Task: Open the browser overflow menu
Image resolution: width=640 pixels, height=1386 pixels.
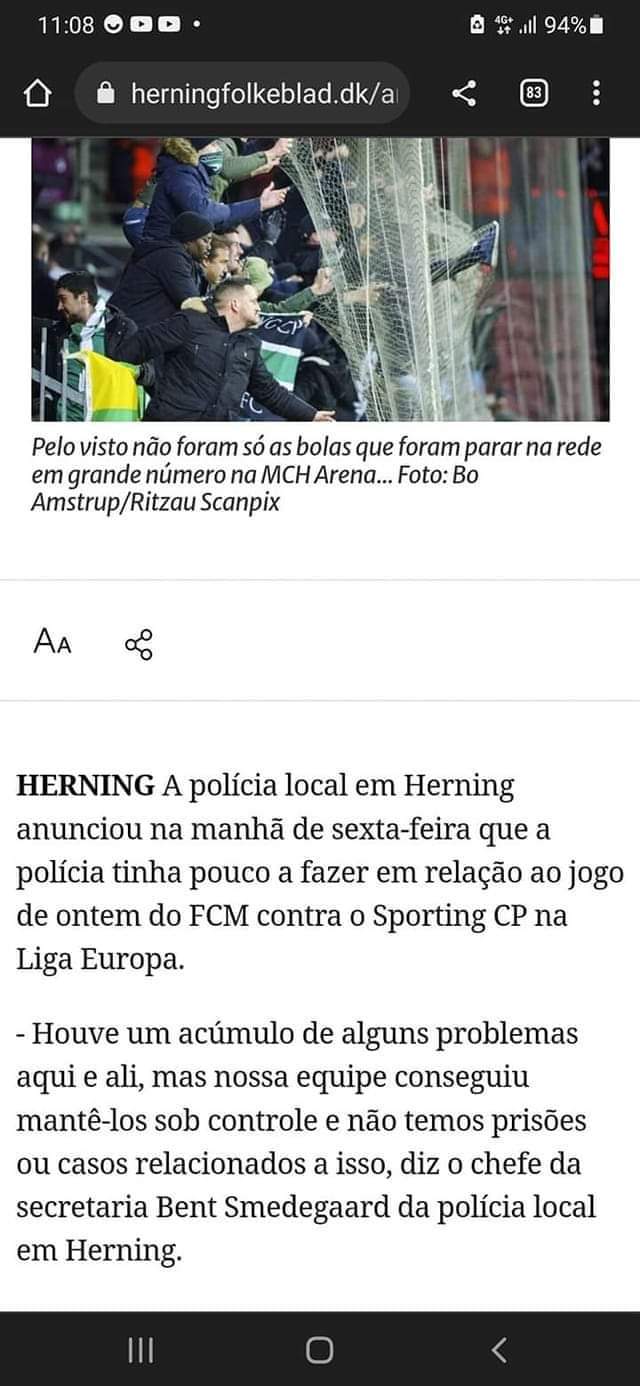Action: [x=596, y=94]
